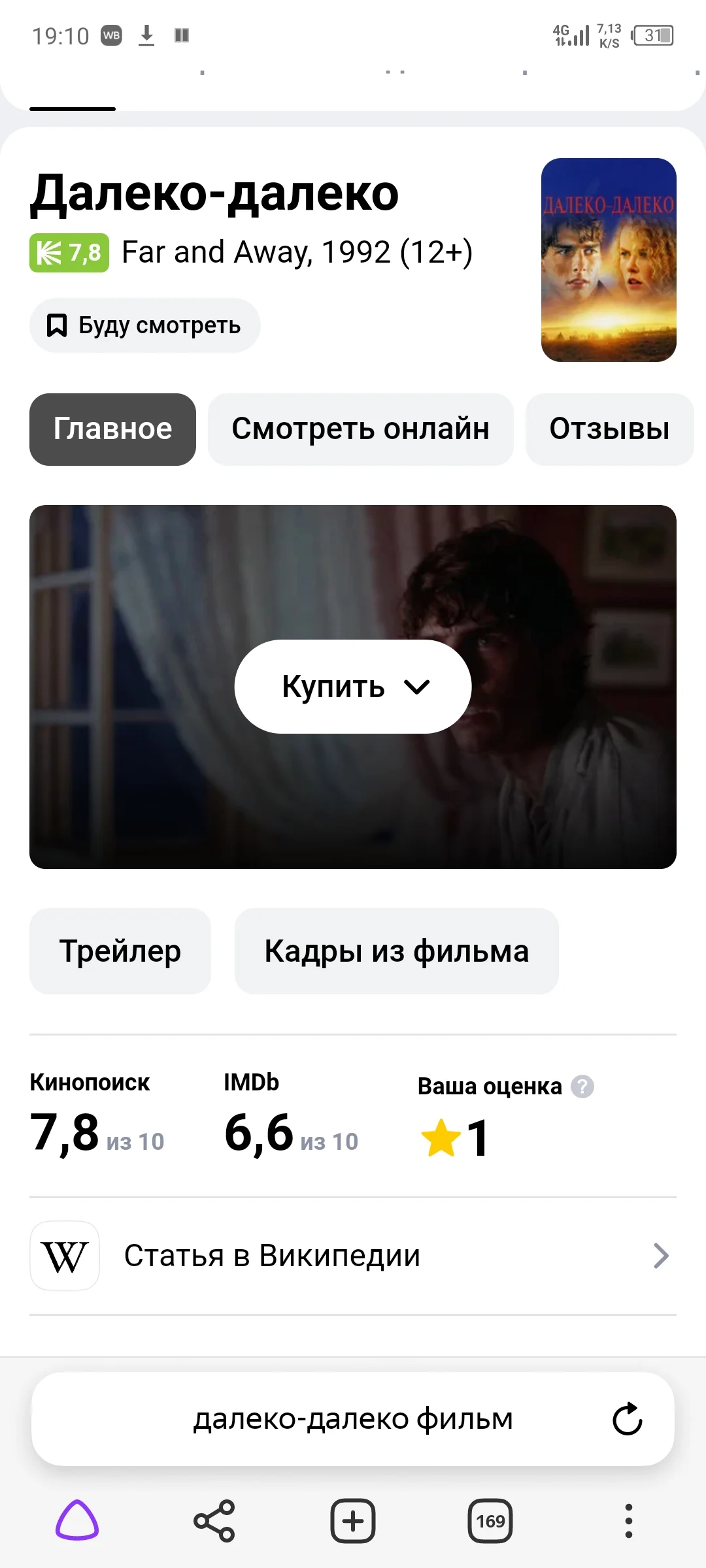The width and height of the screenshot is (706, 1568).
Task: Toggle Буду смотреть watchlist status
Action: click(x=144, y=325)
